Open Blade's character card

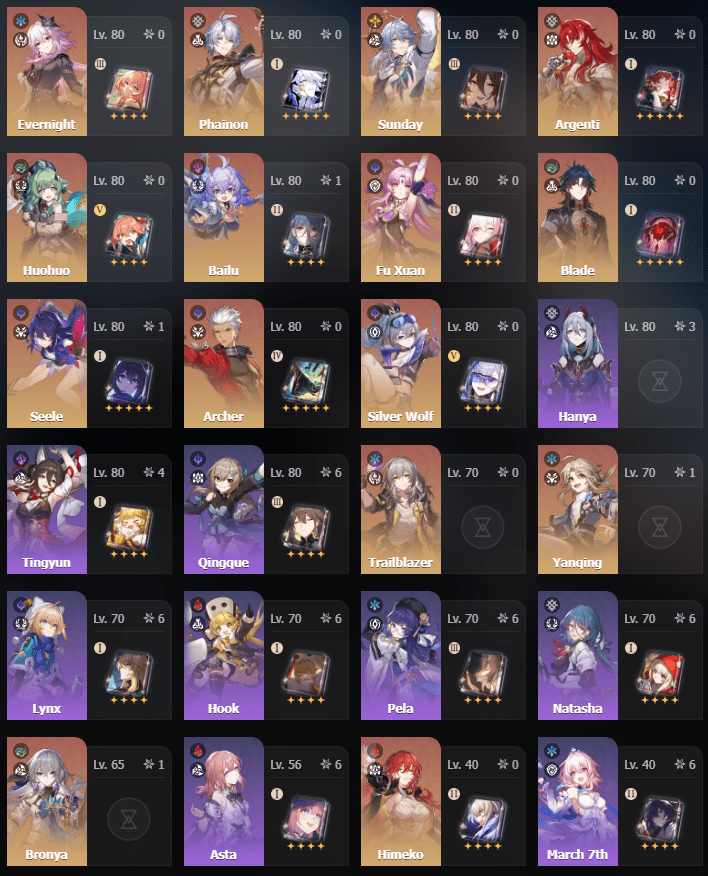tap(577, 216)
